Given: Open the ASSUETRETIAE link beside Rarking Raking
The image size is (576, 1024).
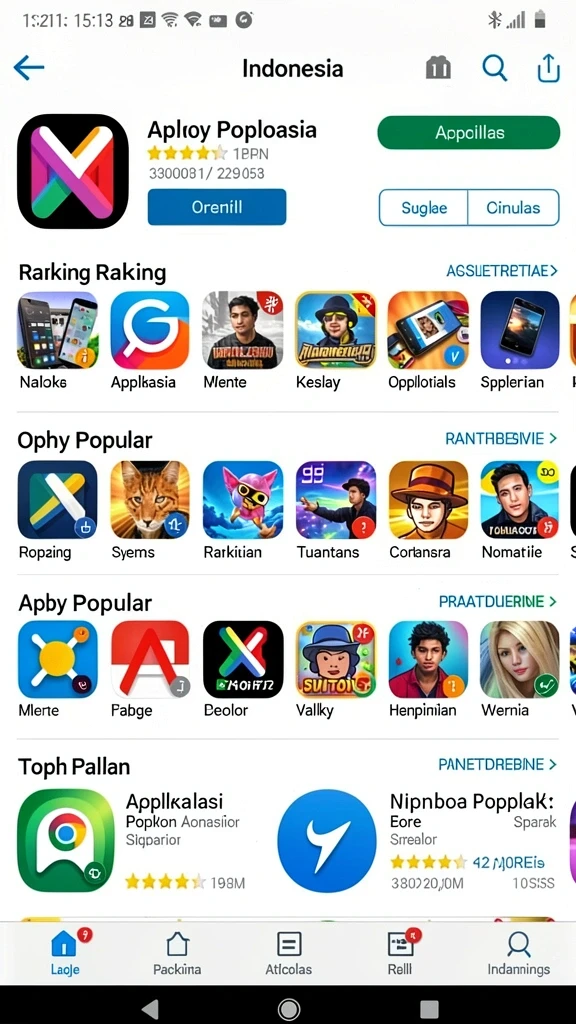Looking at the screenshot, I should (x=502, y=271).
